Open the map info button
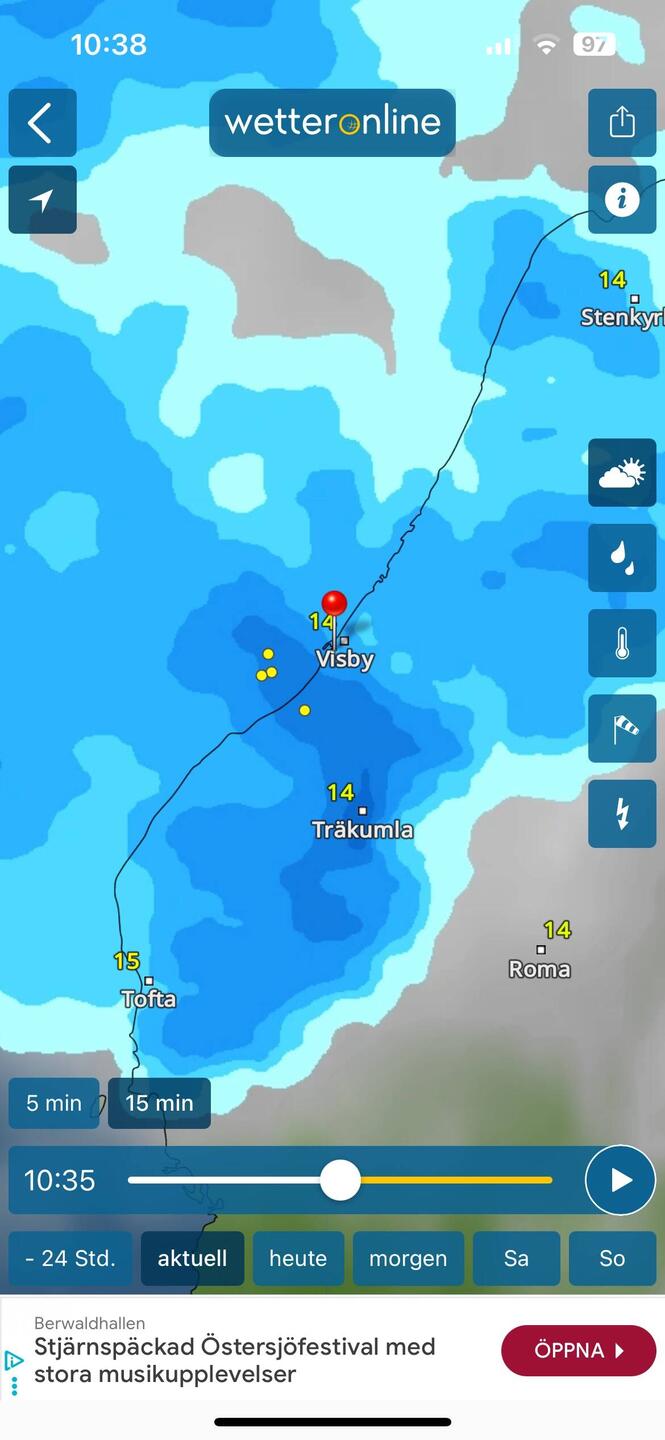The height and width of the screenshot is (1440, 665). click(x=621, y=200)
